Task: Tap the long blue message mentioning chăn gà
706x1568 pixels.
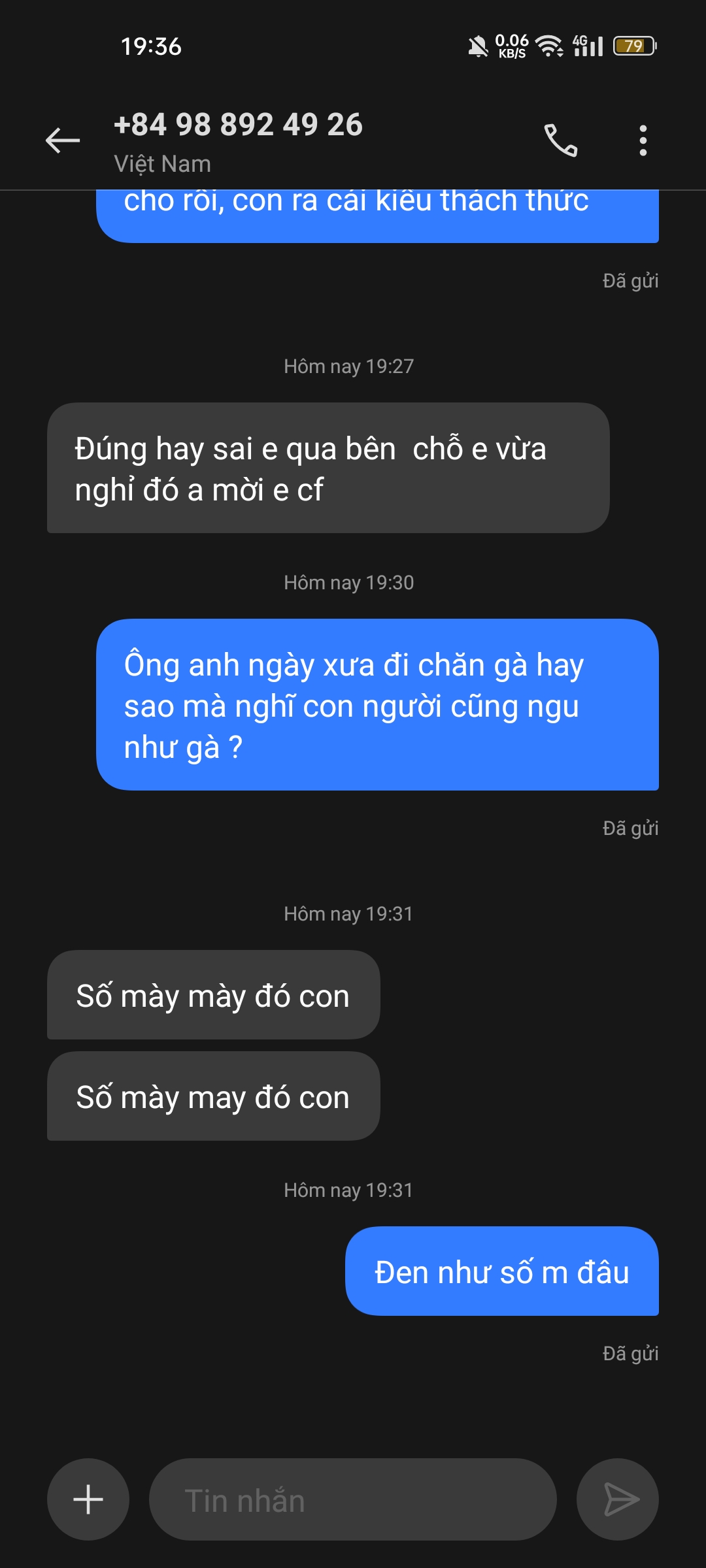Action: point(379,707)
